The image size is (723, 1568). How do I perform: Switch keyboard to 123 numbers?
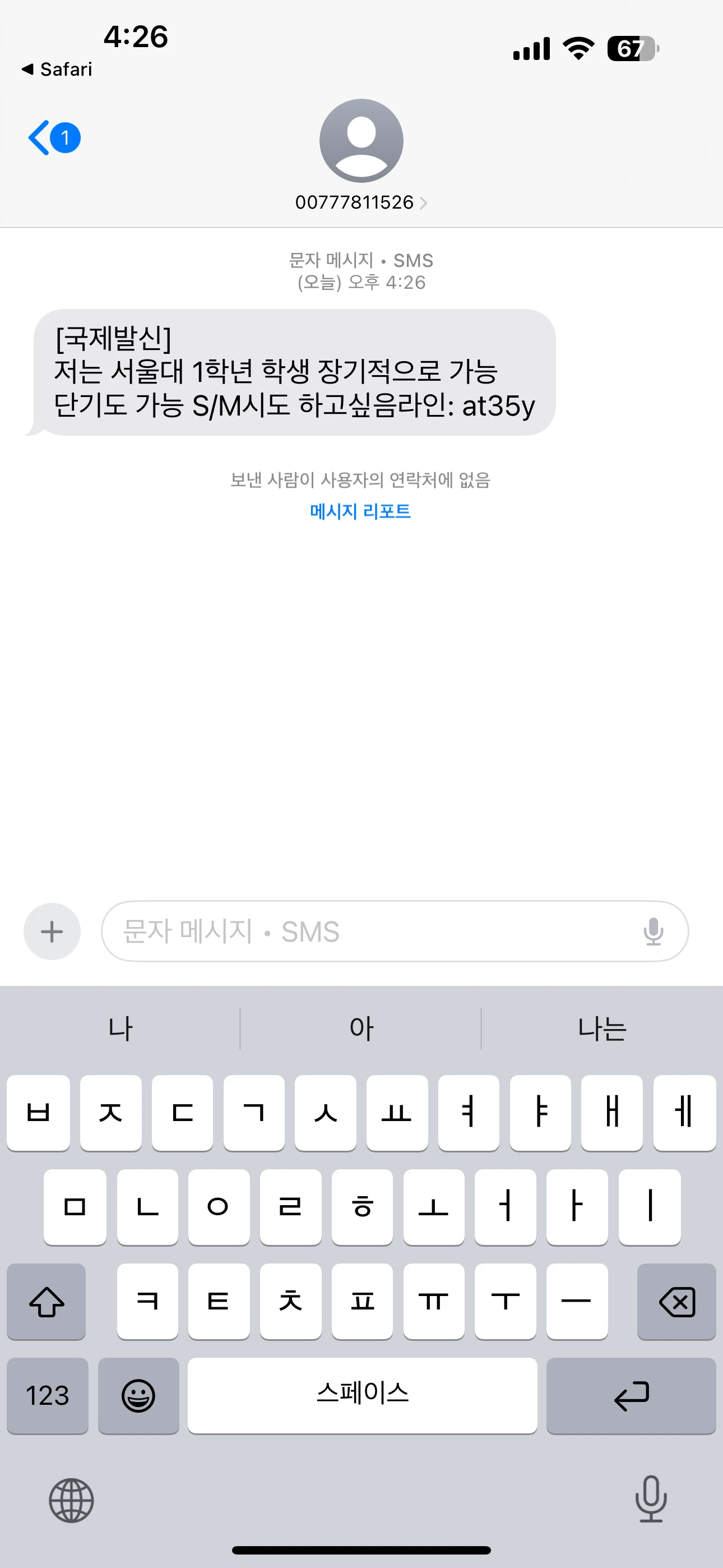tap(48, 1395)
